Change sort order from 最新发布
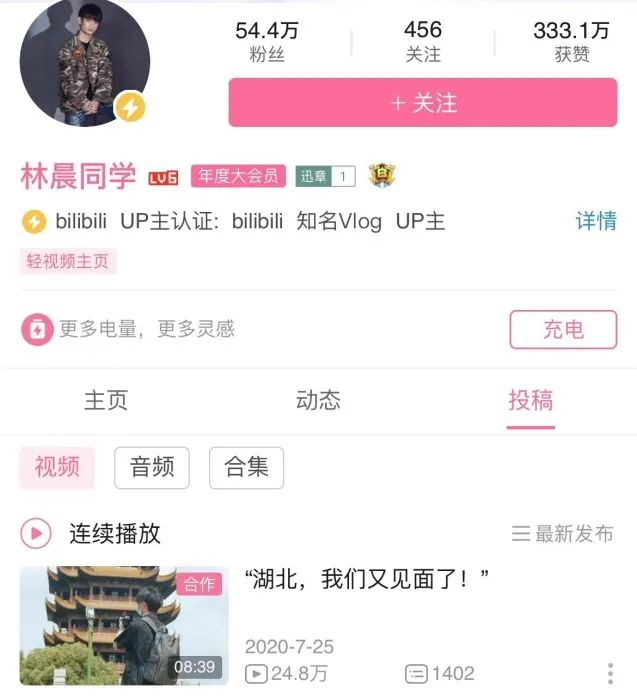Image resolution: width=637 pixels, height=699 pixels. pos(563,534)
